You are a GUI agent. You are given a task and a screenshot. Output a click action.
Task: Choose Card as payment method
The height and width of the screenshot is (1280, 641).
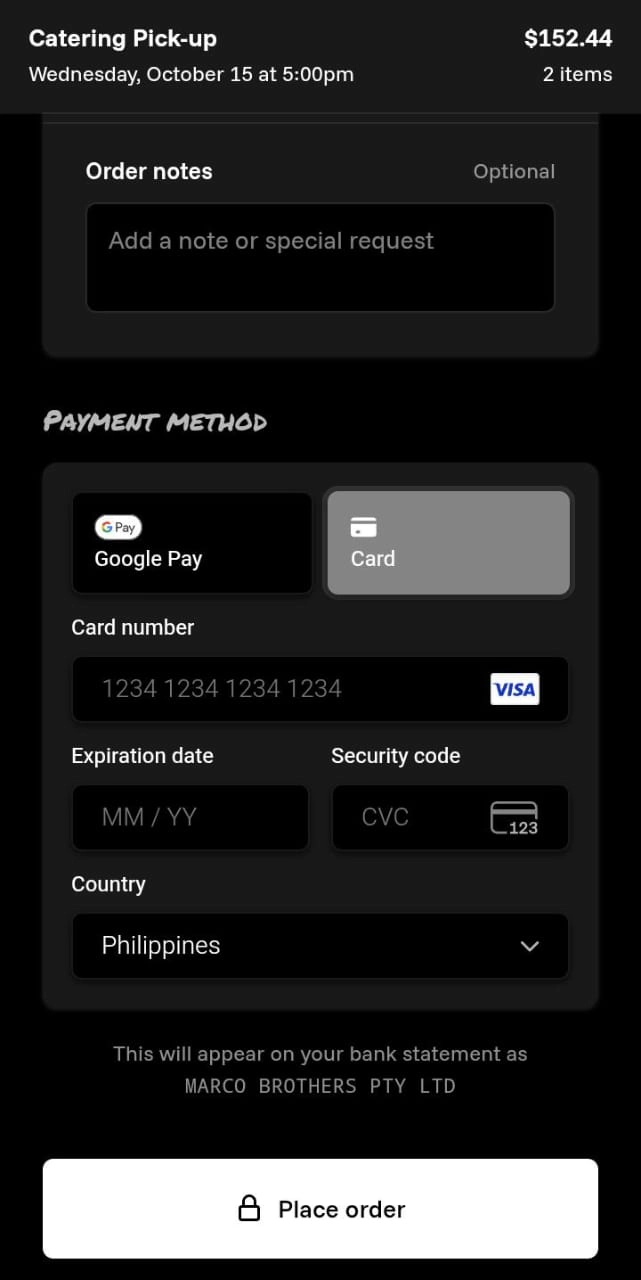(x=448, y=543)
